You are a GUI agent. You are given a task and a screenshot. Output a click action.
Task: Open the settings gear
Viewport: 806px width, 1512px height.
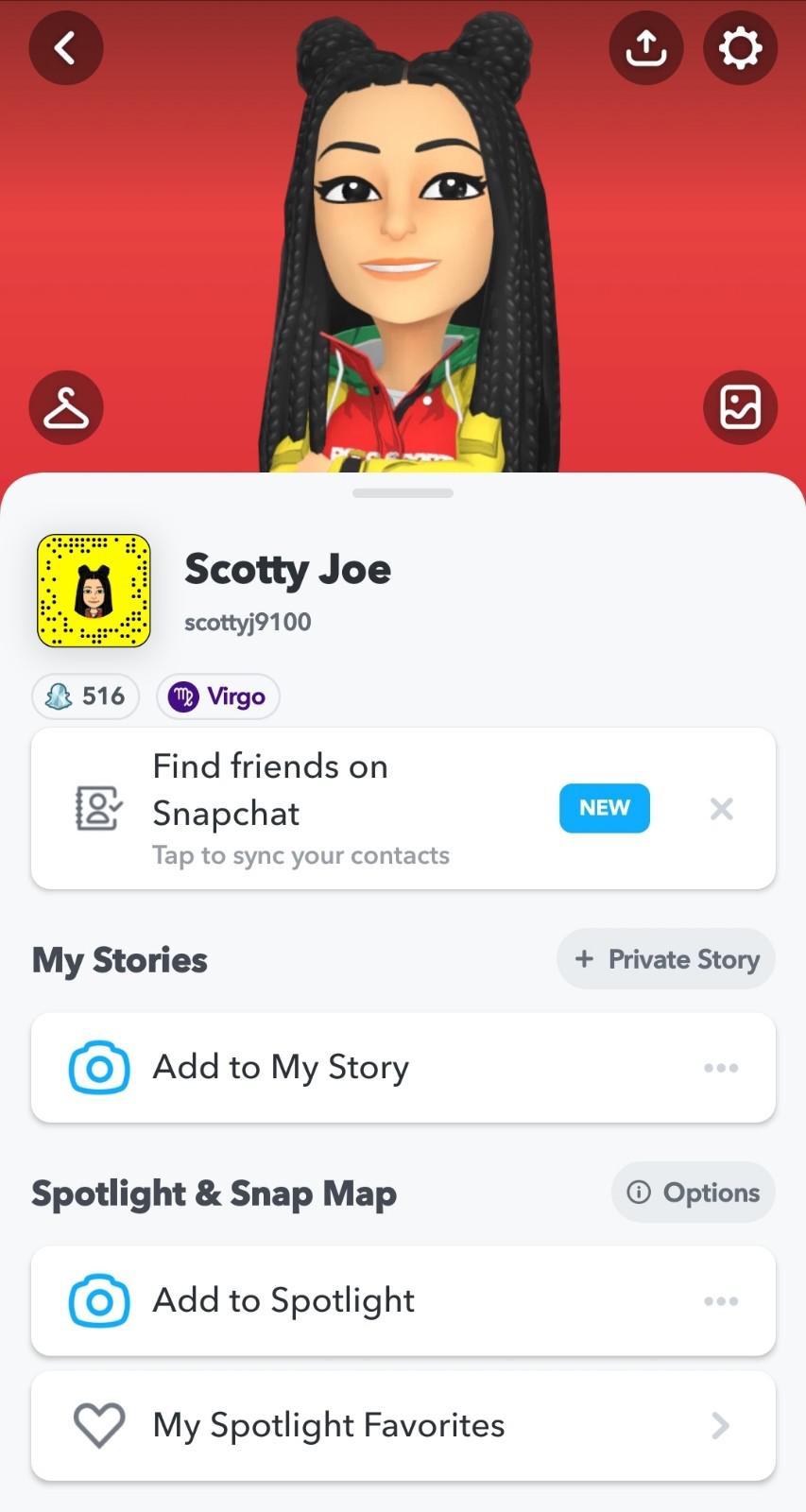(740, 47)
